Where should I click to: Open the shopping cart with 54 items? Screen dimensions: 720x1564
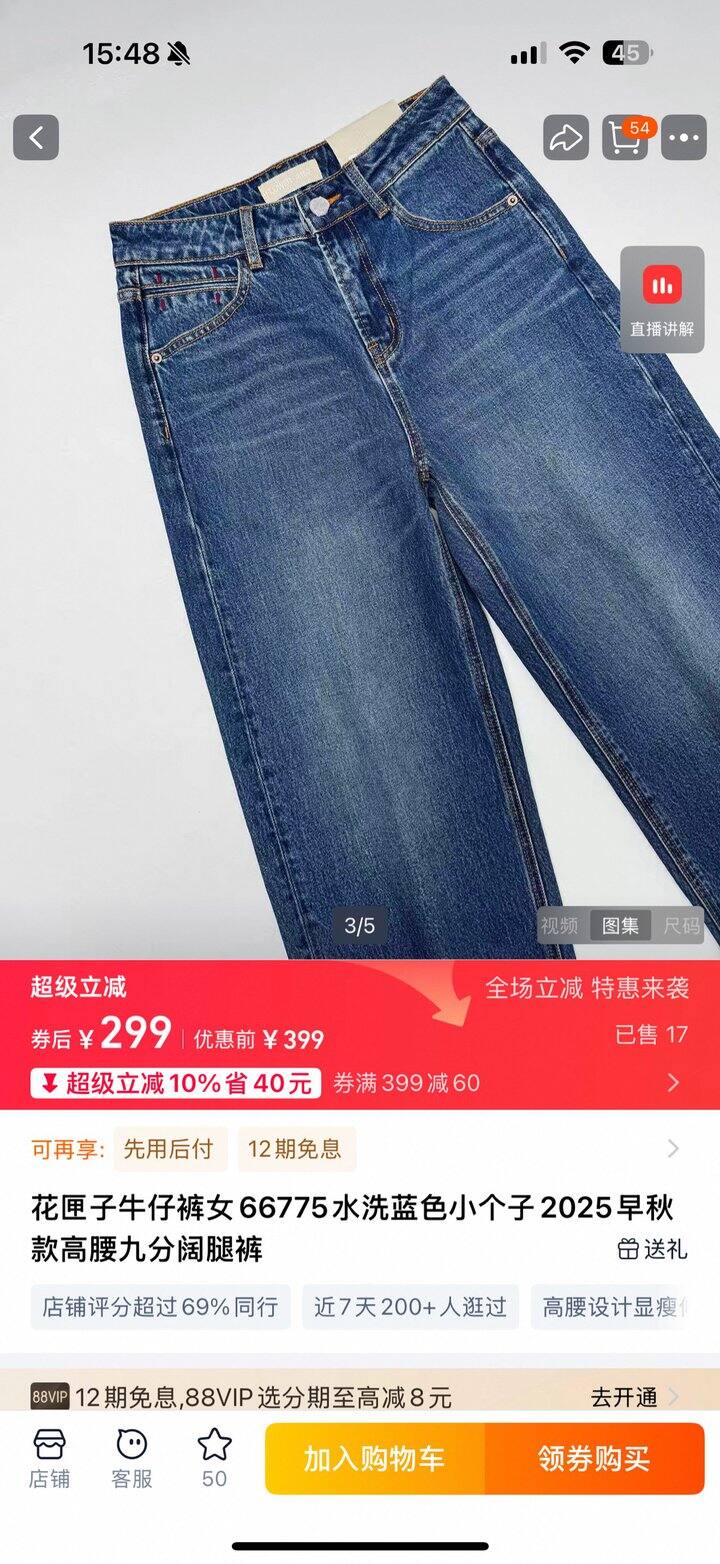[625, 138]
